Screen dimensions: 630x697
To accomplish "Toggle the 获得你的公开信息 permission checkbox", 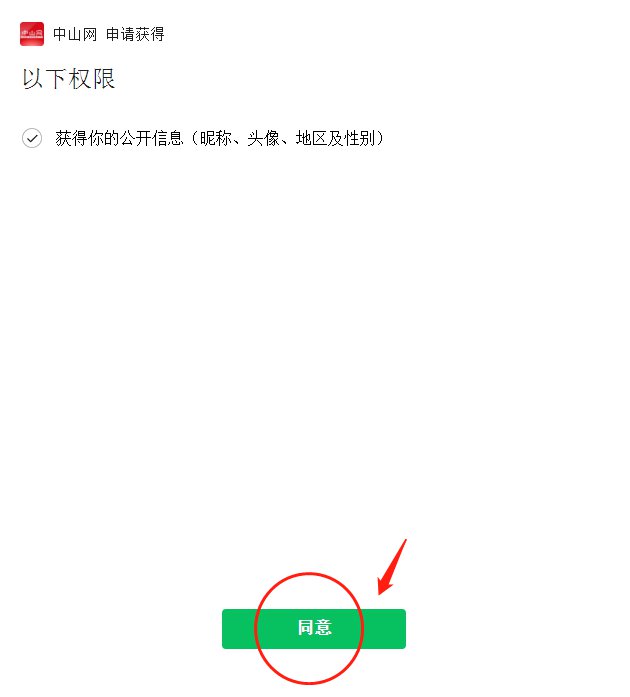I will pyautogui.click(x=32, y=138).
